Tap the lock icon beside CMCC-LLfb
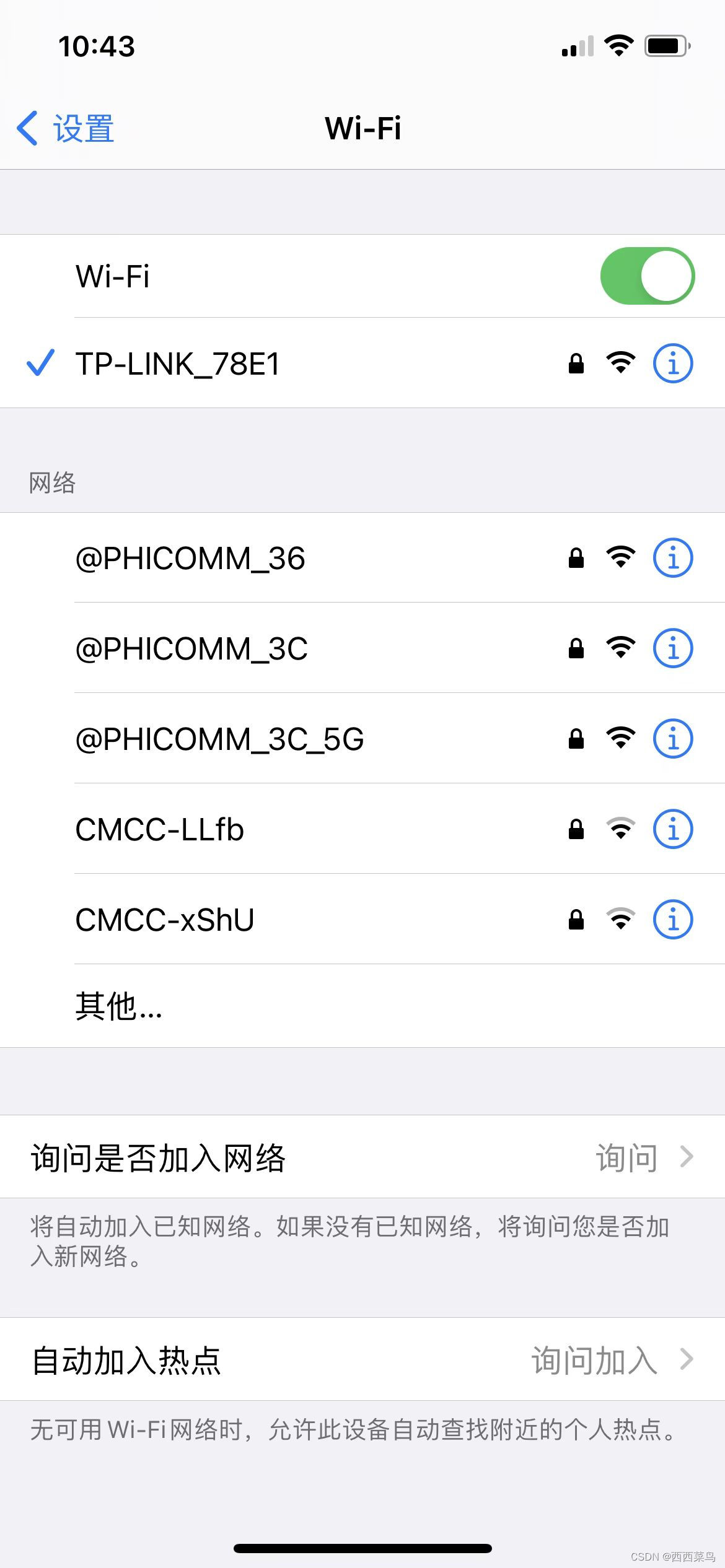Screen dimensions: 725x1568 coord(576,829)
